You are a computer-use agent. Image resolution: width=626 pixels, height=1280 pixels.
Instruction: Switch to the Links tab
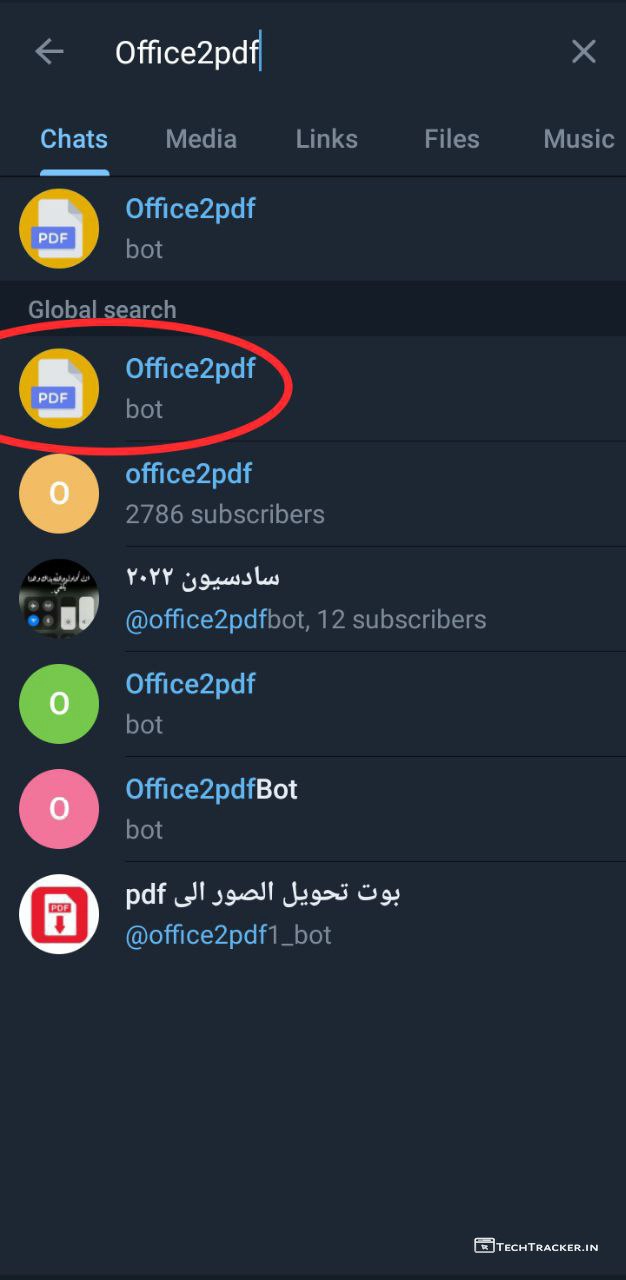[326, 139]
